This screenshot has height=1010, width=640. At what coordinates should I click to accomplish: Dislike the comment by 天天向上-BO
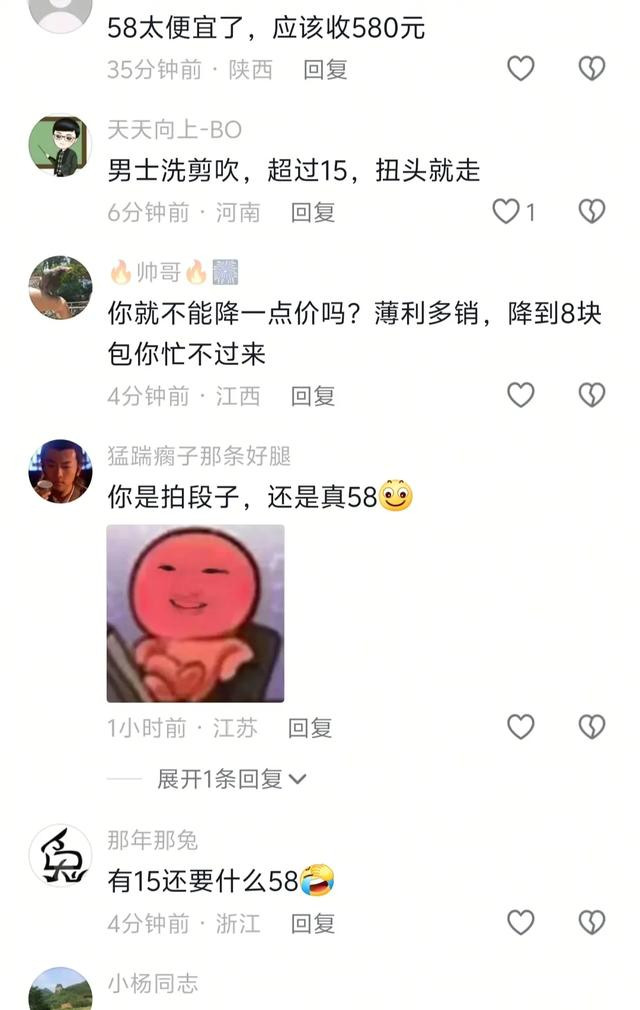592,211
